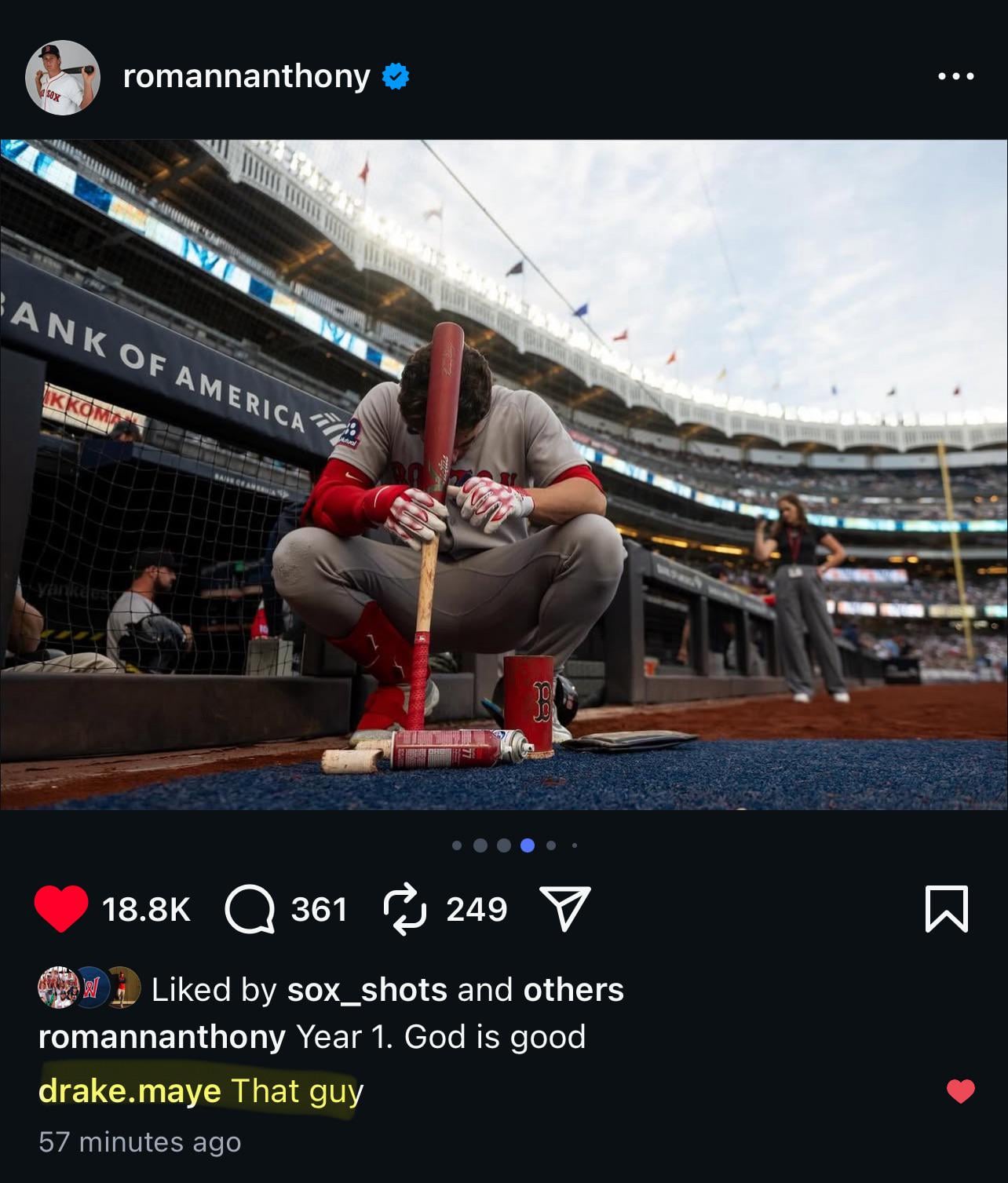
Task: Tap the romannanthony username in the header
Action: (247, 77)
